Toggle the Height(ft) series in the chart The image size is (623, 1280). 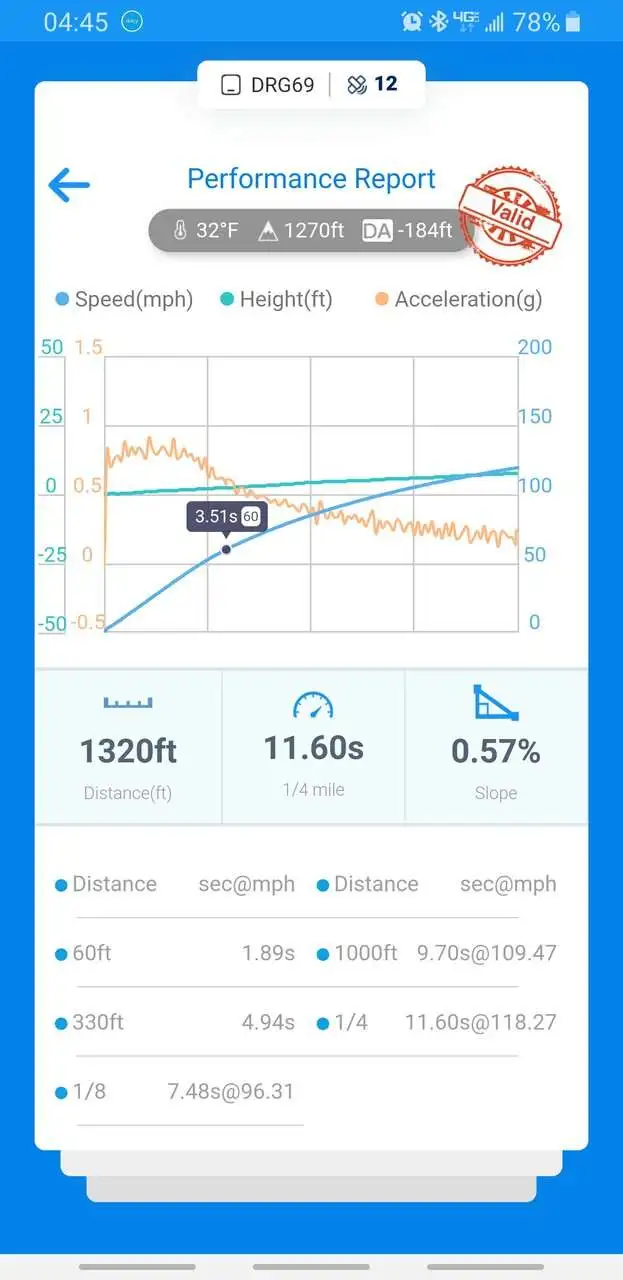[x=276, y=299]
